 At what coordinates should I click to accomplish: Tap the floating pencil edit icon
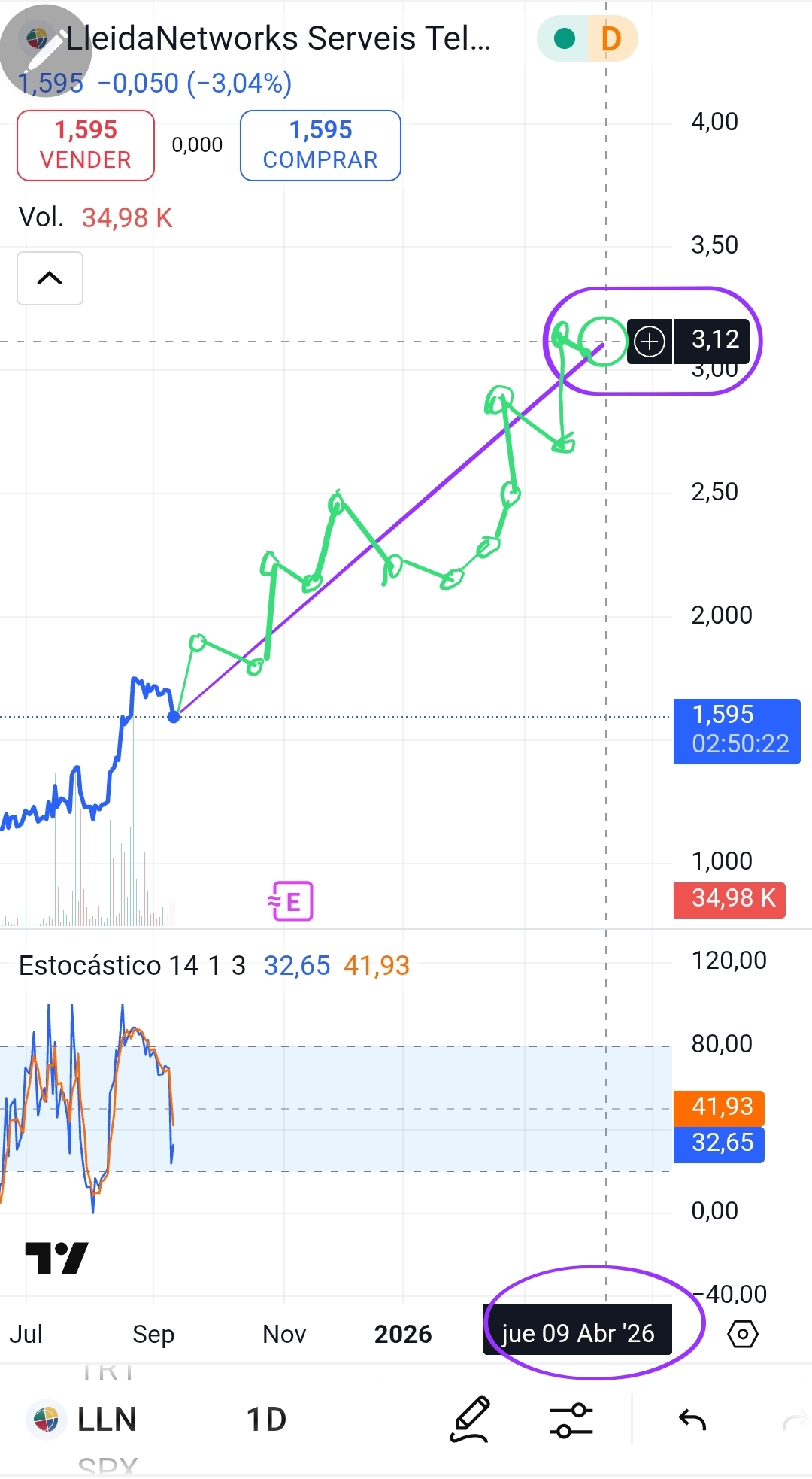point(45,50)
